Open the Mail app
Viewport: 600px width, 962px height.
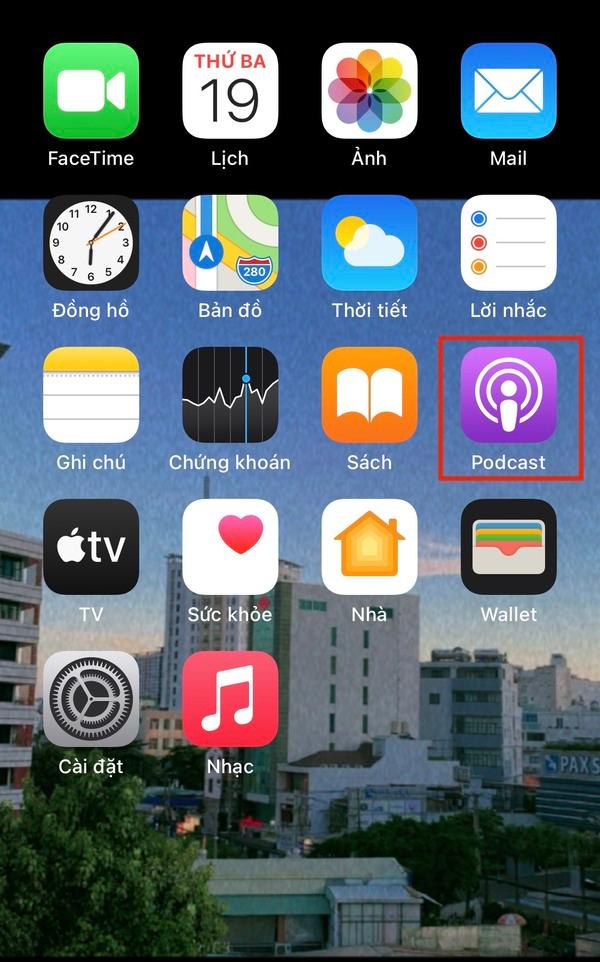pyautogui.click(x=508, y=91)
